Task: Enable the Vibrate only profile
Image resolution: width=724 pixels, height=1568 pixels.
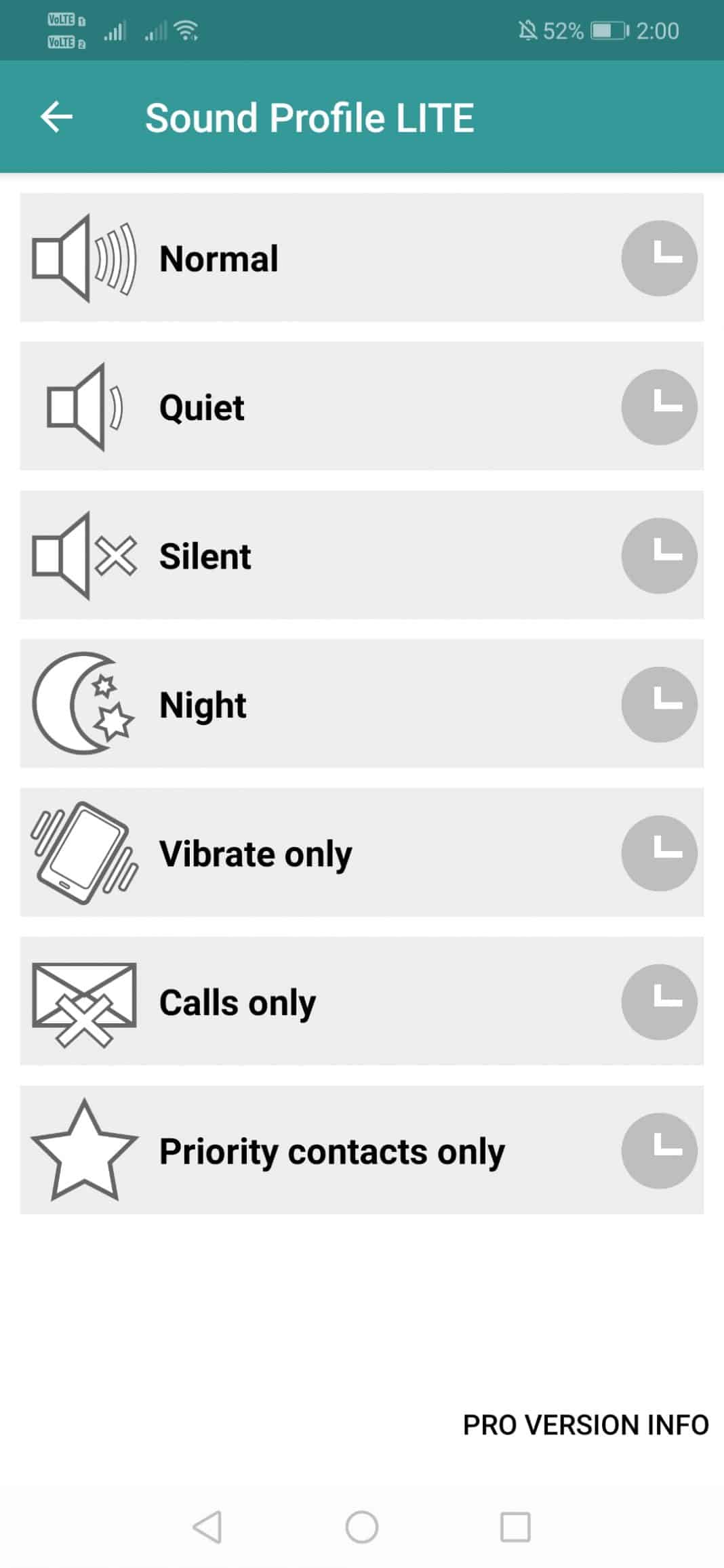Action: 305,853
